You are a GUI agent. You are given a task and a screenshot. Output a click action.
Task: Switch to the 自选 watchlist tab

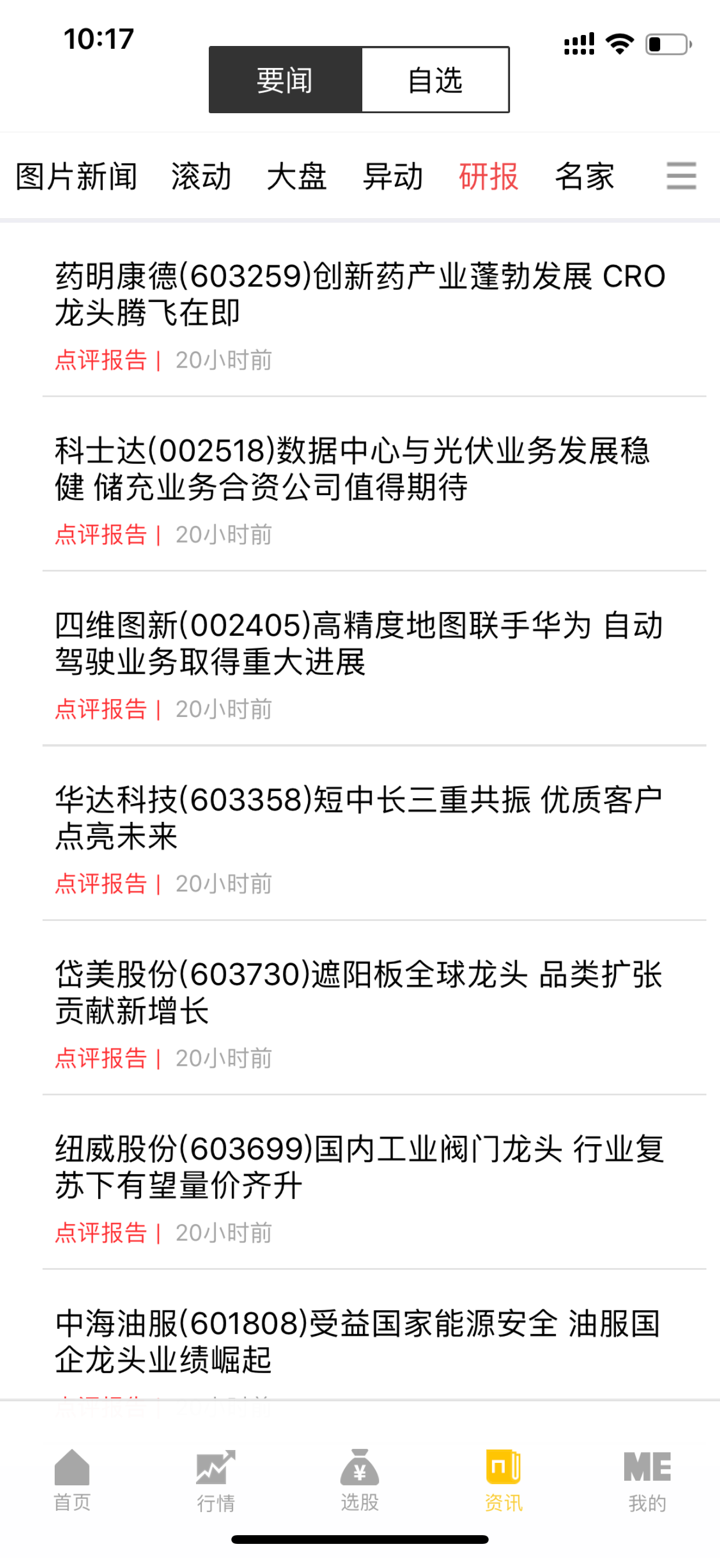(x=434, y=79)
